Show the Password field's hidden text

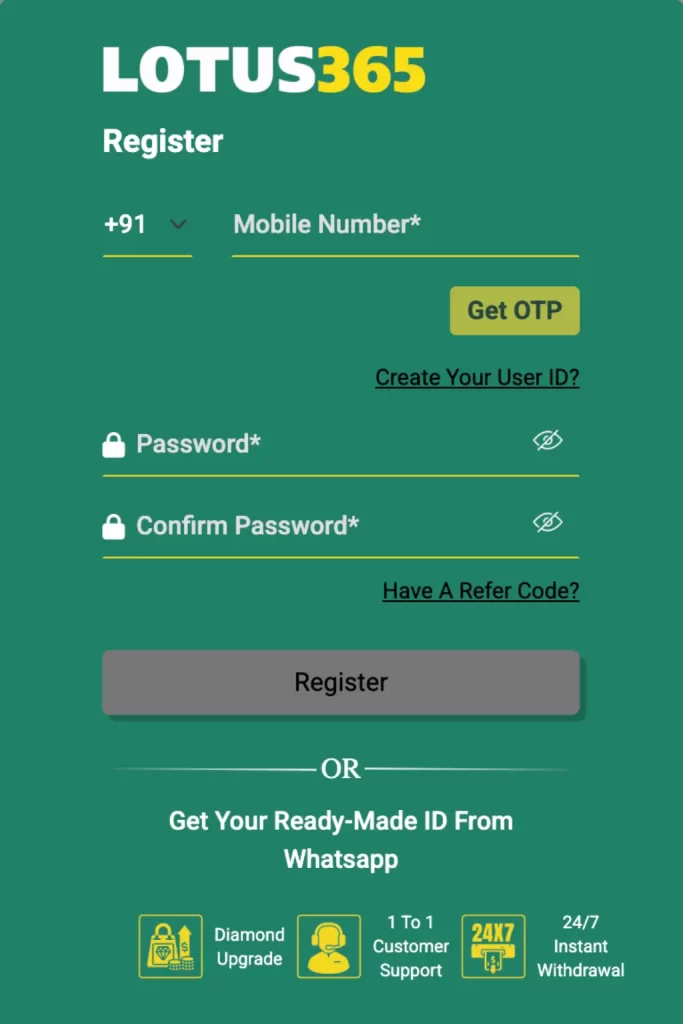[x=547, y=441]
